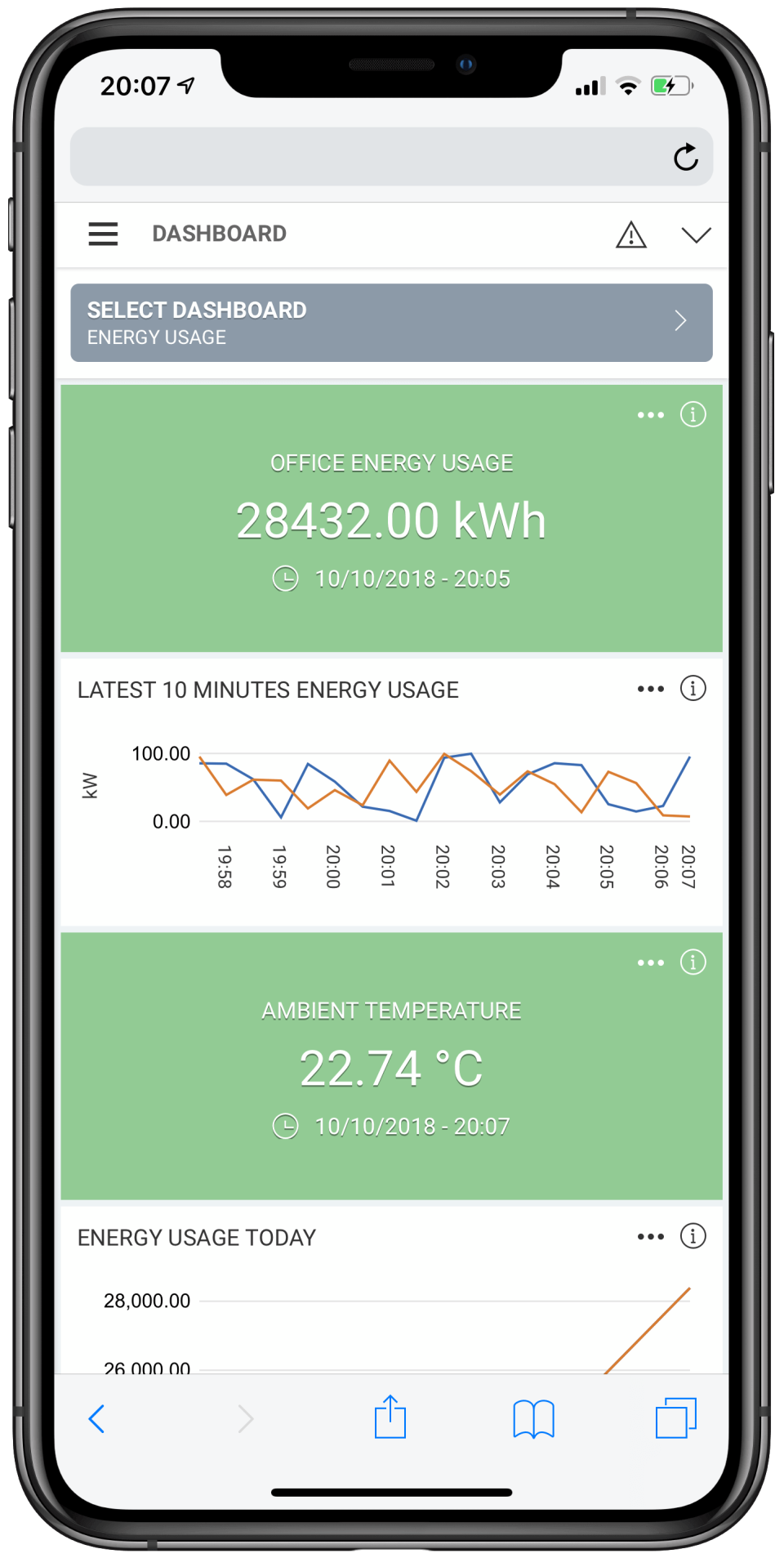Viewport: 784px width, 1558px height.
Task: Share this page from the browser
Action: coord(390,1417)
